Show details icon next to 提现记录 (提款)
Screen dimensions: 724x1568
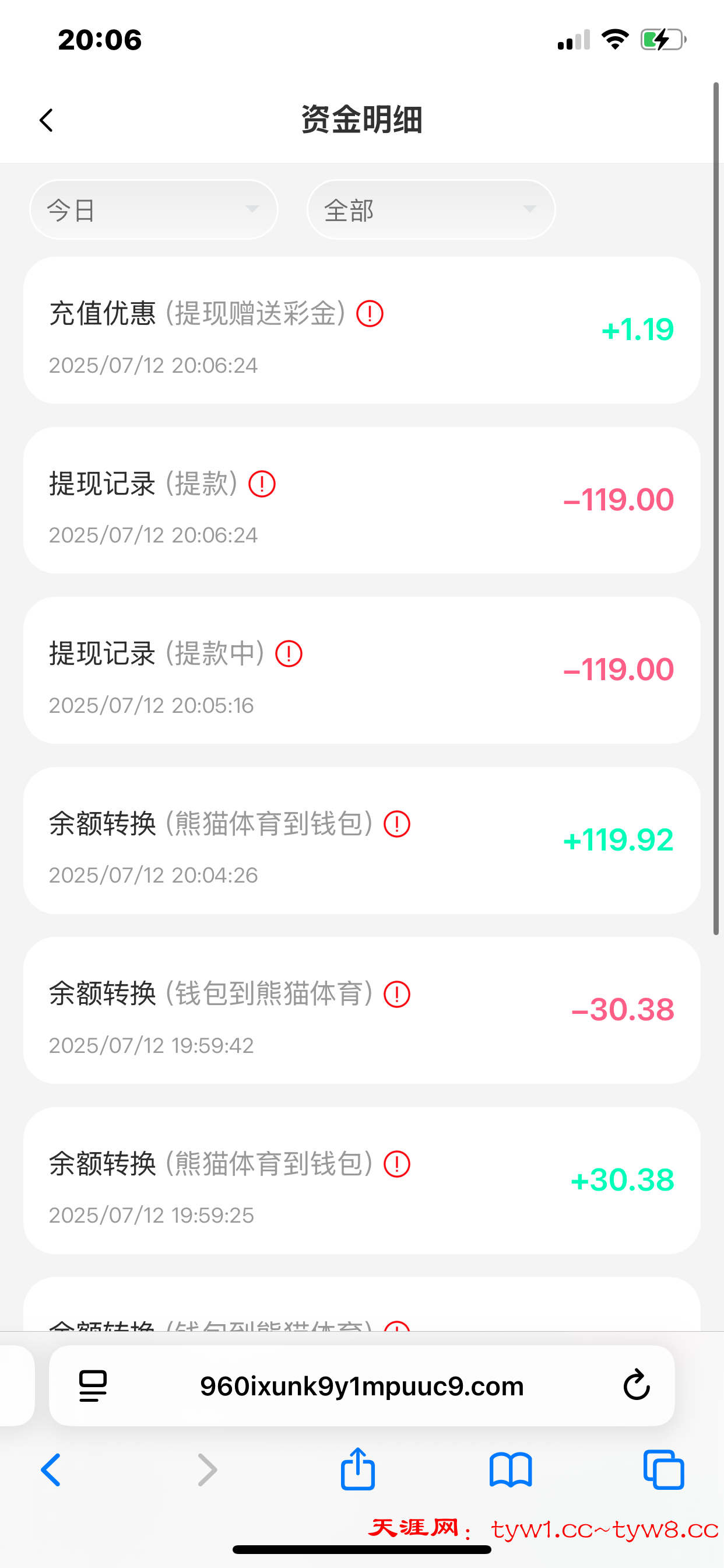[x=262, y=485]
